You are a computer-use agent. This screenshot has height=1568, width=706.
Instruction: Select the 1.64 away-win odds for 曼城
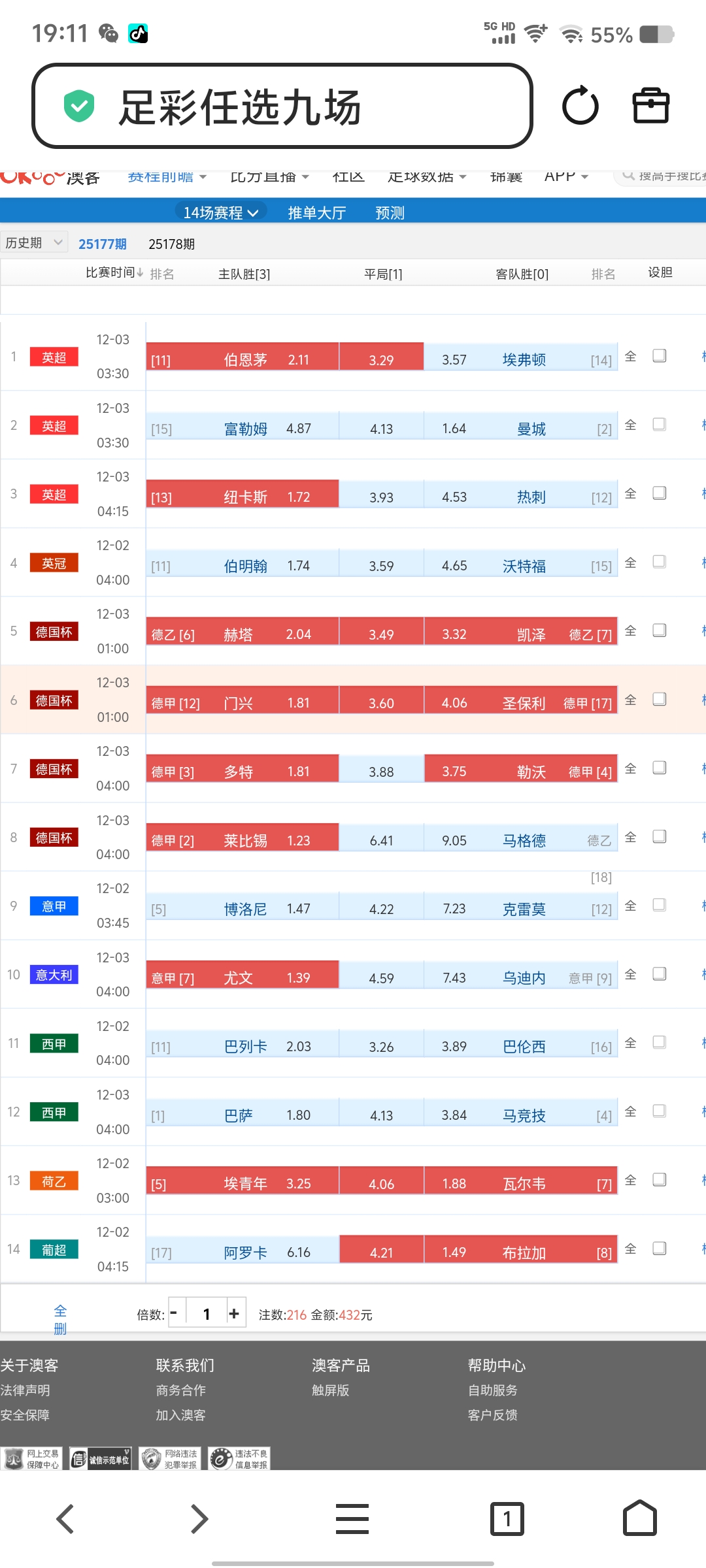click(x=454, y=429)
